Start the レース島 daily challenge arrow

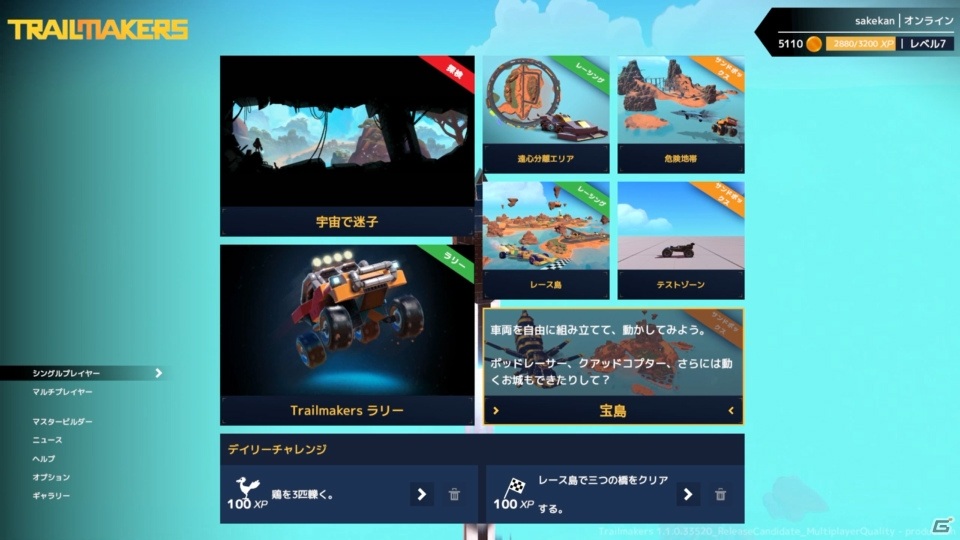pos(687,494)
